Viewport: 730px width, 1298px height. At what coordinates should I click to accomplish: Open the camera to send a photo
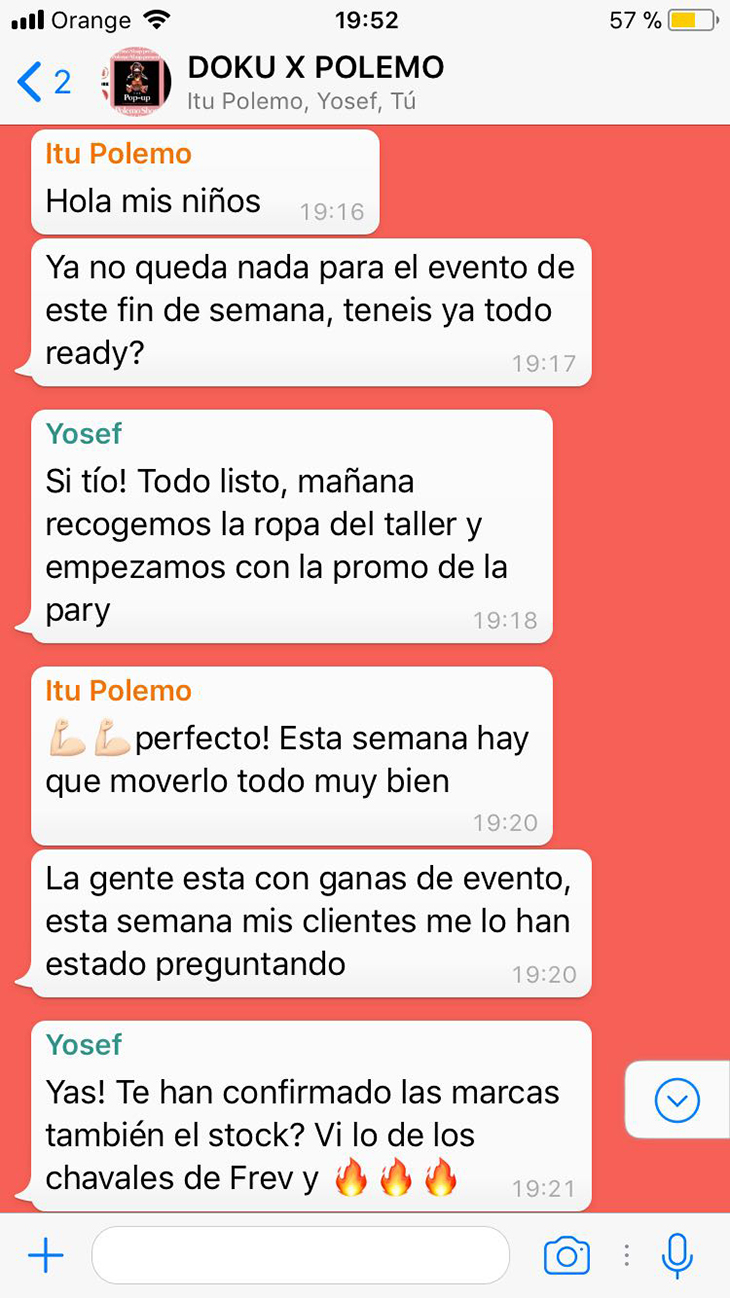566,1256
